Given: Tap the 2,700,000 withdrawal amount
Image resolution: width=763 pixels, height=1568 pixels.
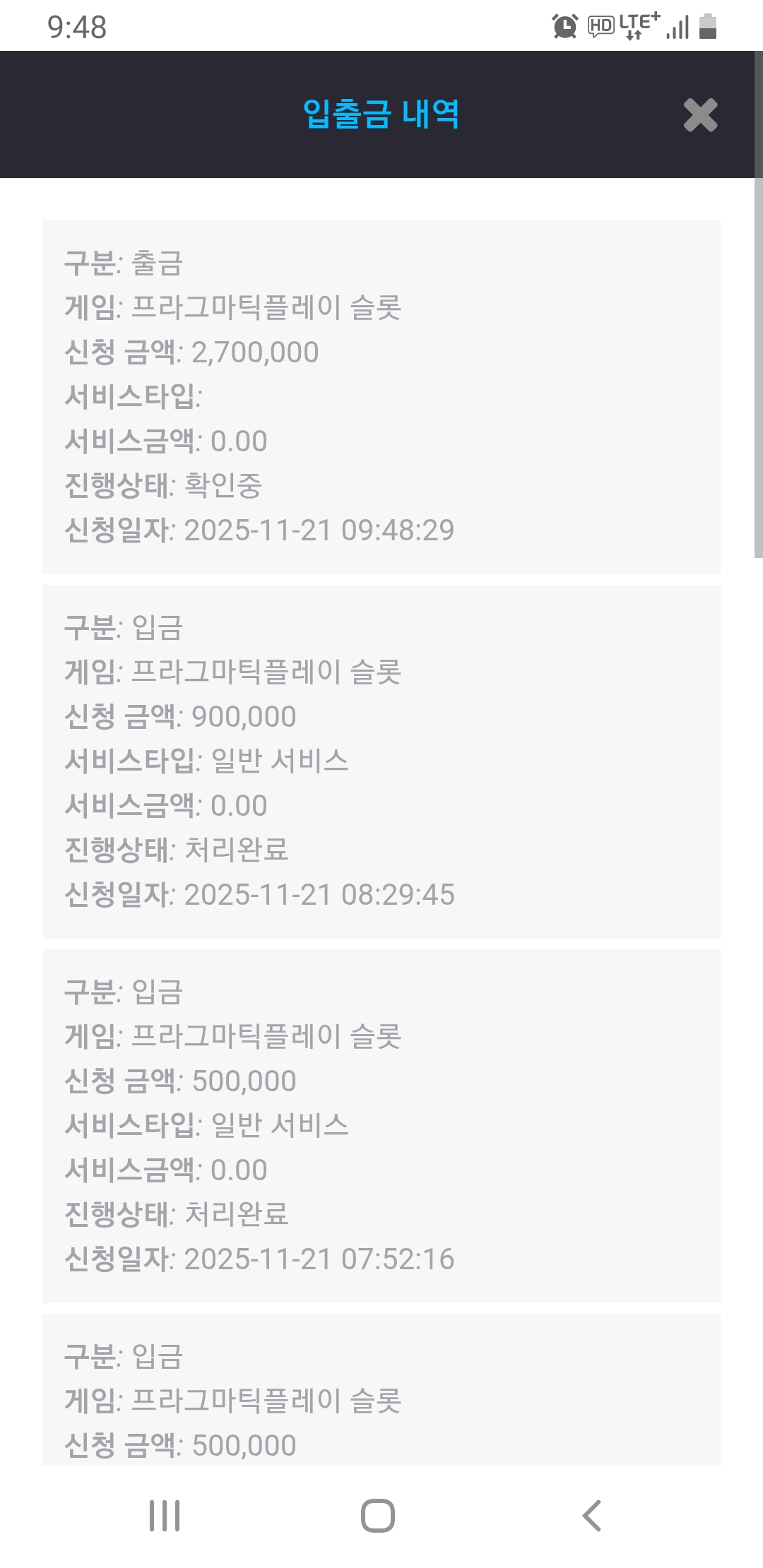Looking at the screenshot, I should pyautogui.click(x=254, y=351).
